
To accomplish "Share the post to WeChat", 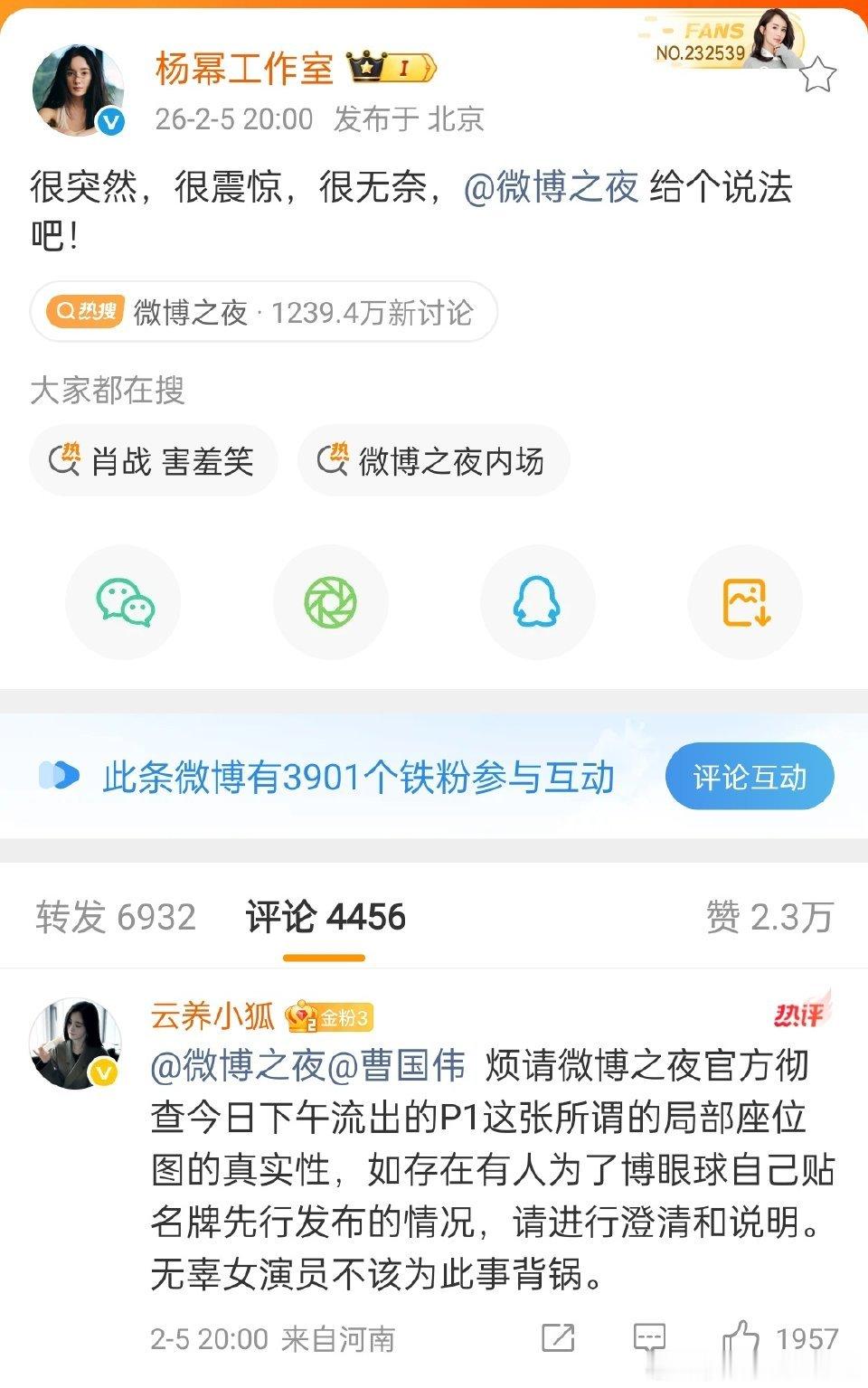I will click(122, 601).
